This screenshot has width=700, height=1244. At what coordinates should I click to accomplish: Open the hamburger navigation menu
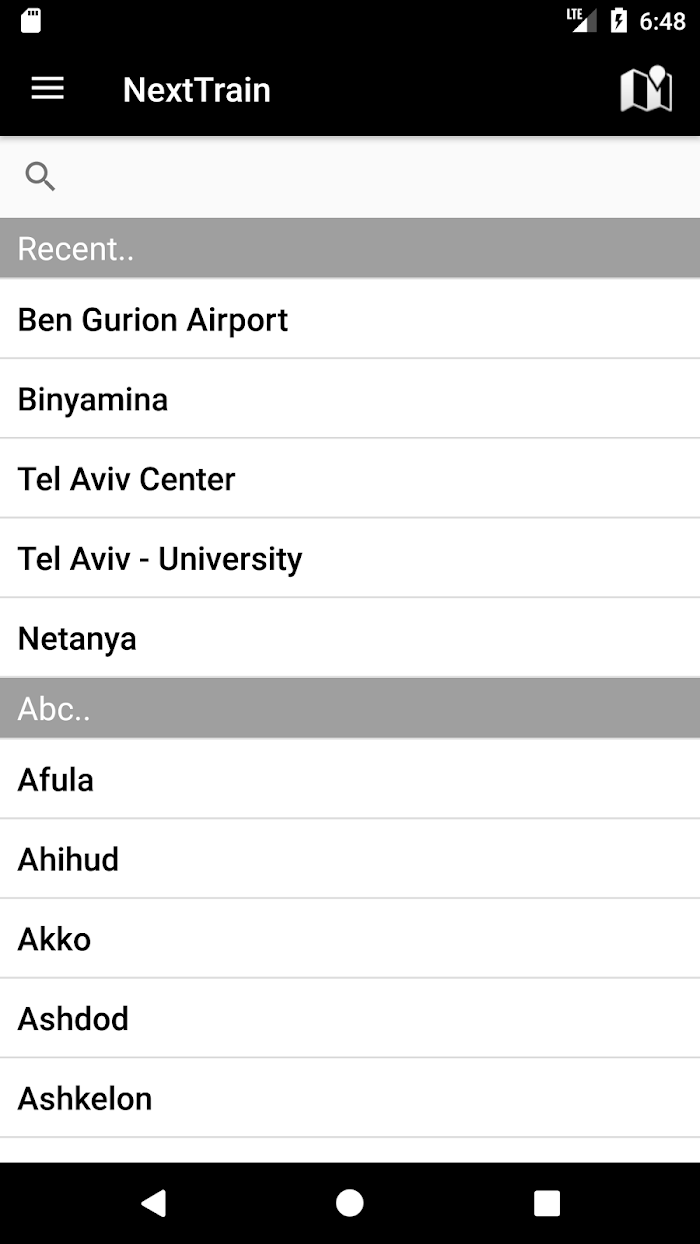[47, 89]
